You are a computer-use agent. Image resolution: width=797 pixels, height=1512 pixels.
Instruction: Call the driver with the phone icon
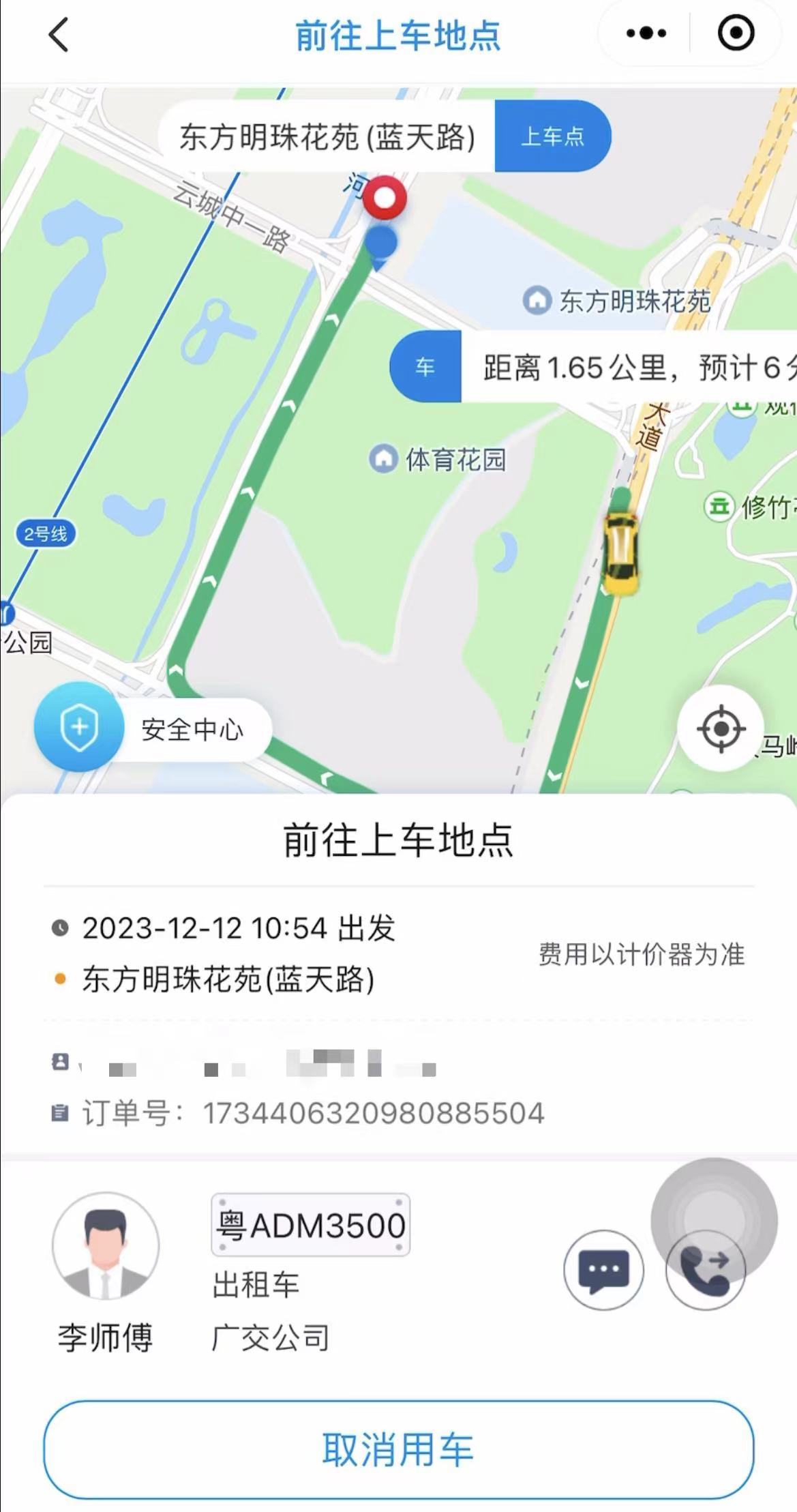(705, 1269)
